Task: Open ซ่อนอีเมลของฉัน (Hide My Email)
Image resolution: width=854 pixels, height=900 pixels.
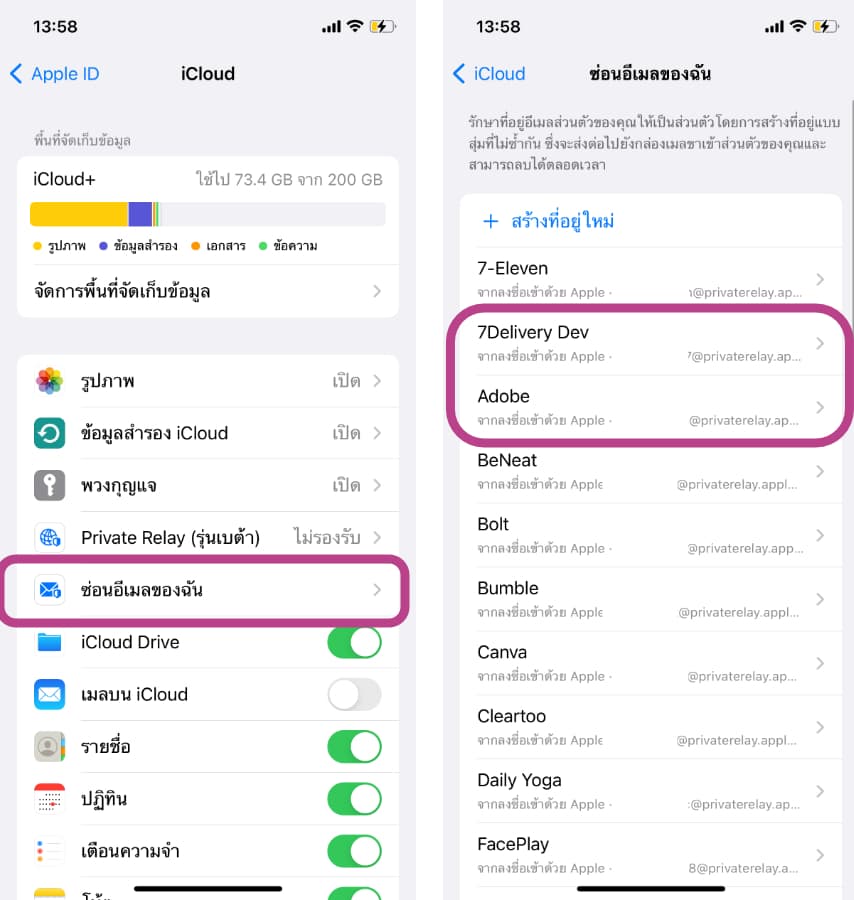Action: (207, 590)
